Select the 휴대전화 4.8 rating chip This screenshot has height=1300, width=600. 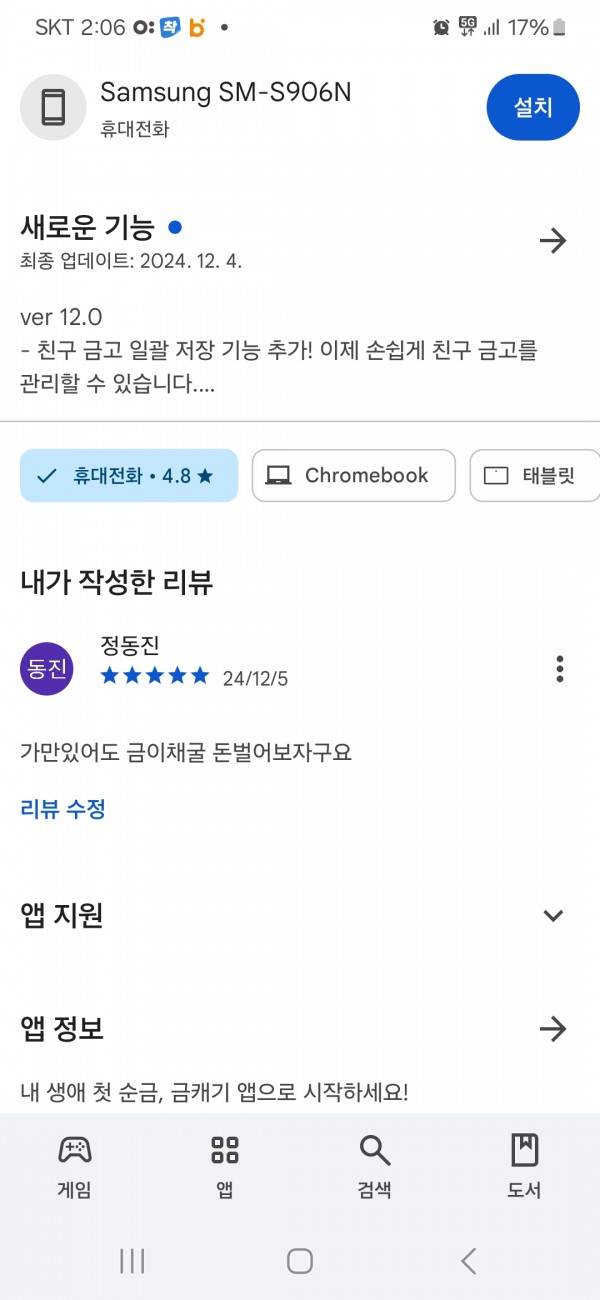pyautogui.click(x=129, y=476)
